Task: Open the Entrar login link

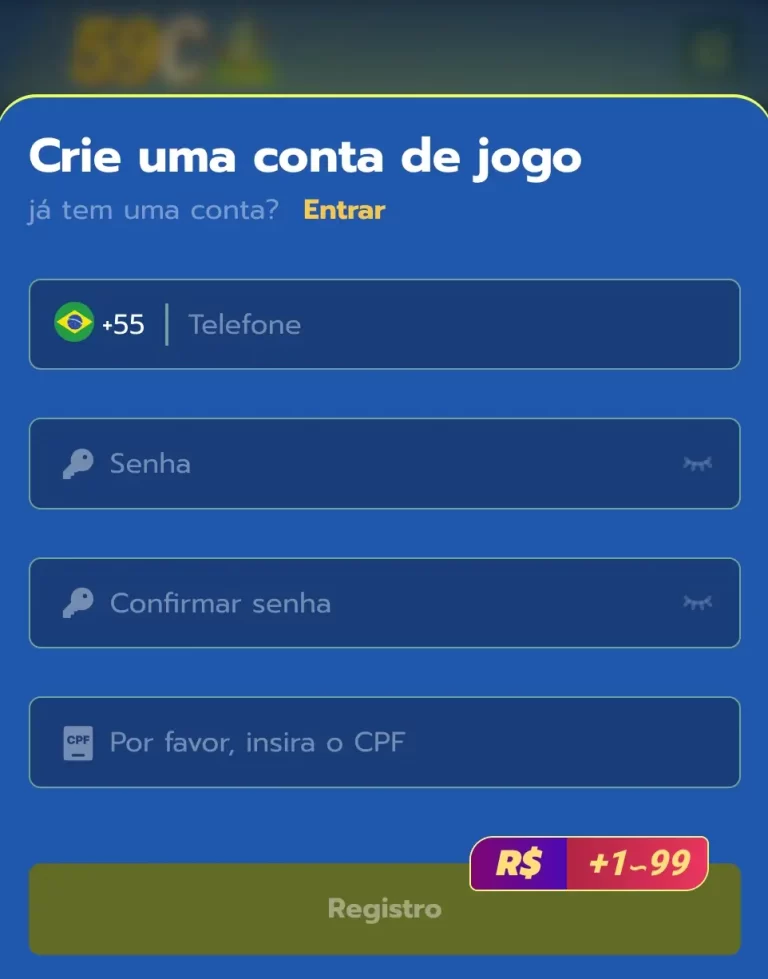Action: [343, 210]
